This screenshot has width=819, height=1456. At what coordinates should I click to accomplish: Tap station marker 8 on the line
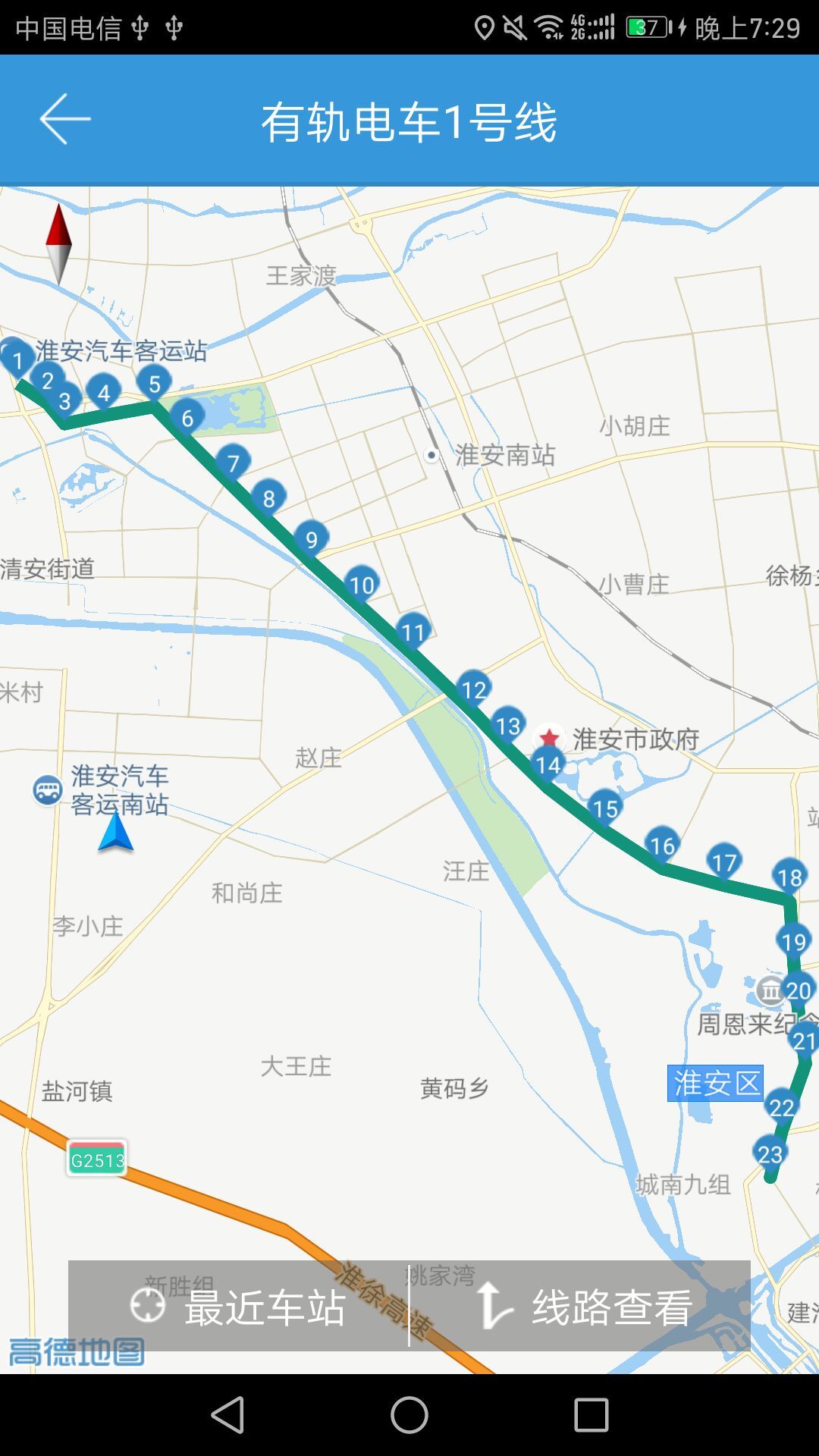pos(268,497)
